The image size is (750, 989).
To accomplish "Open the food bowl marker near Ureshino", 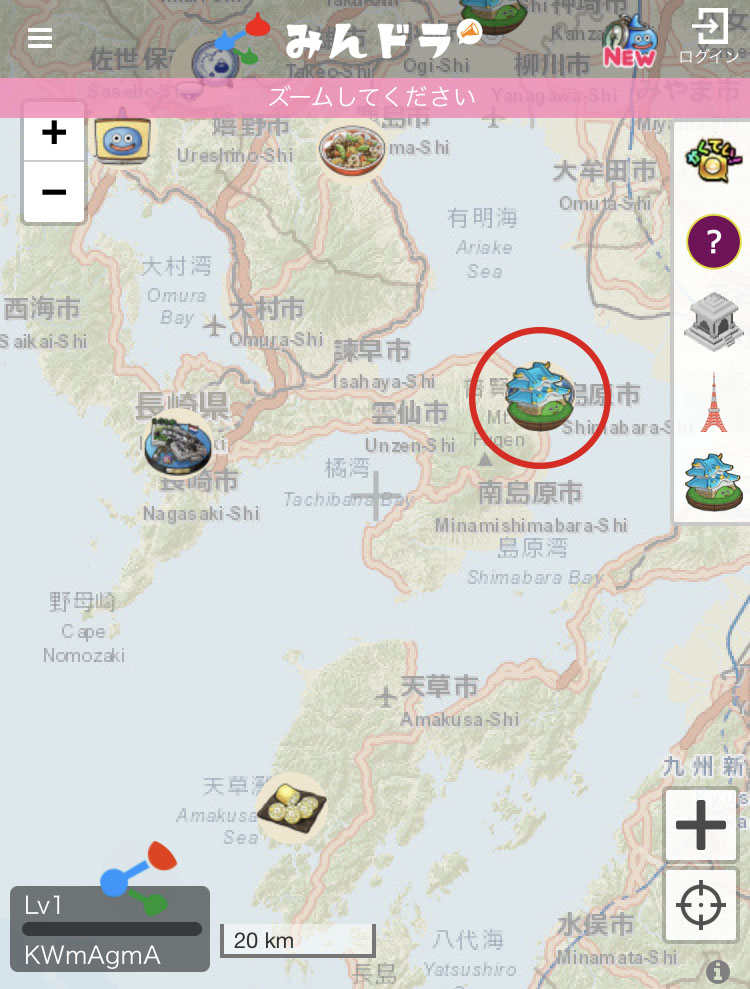I will (x=352, y=152).
